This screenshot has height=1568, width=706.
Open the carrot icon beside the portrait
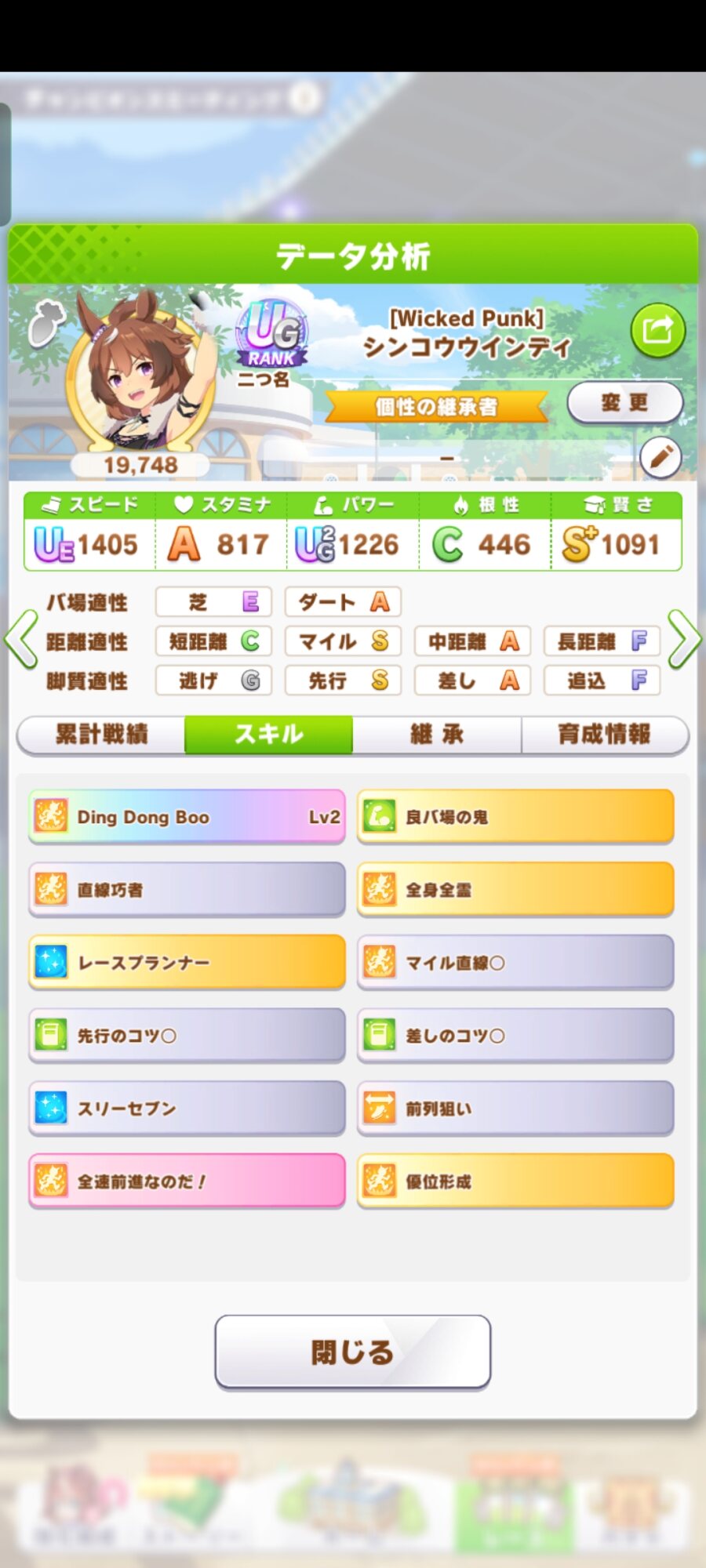45,323
